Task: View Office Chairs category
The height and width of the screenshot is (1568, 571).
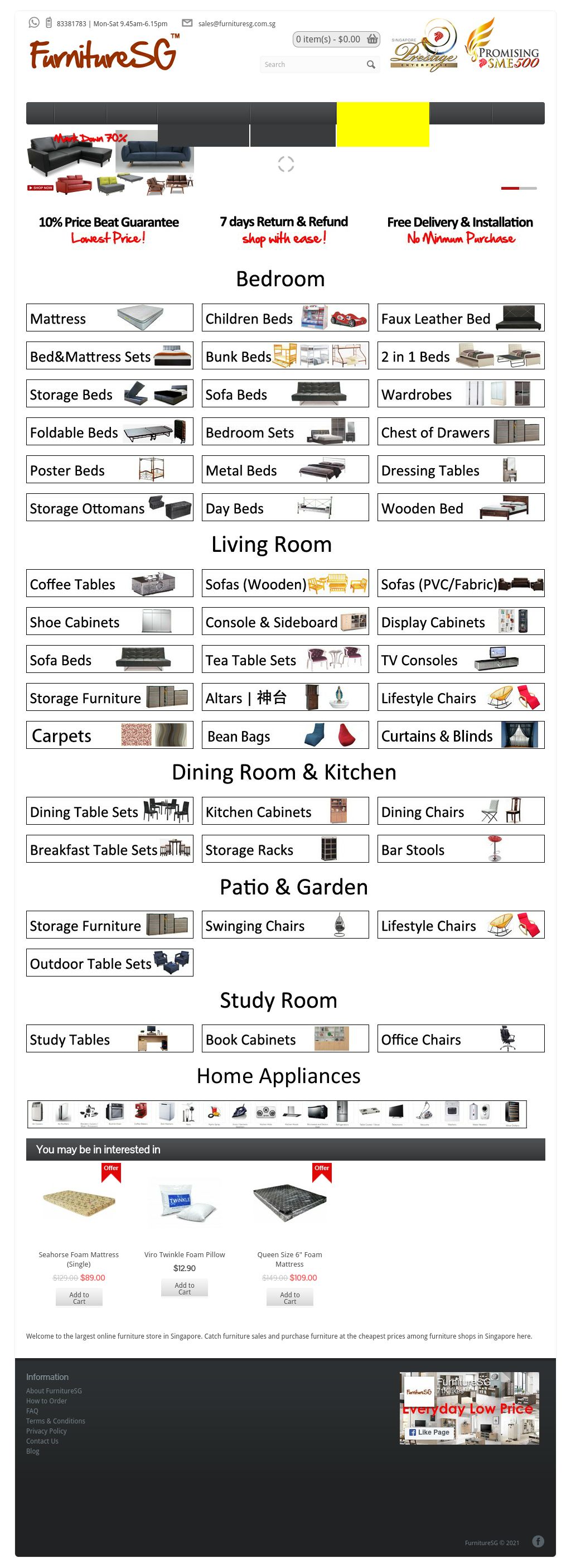Action: (x=461, y=1039)
